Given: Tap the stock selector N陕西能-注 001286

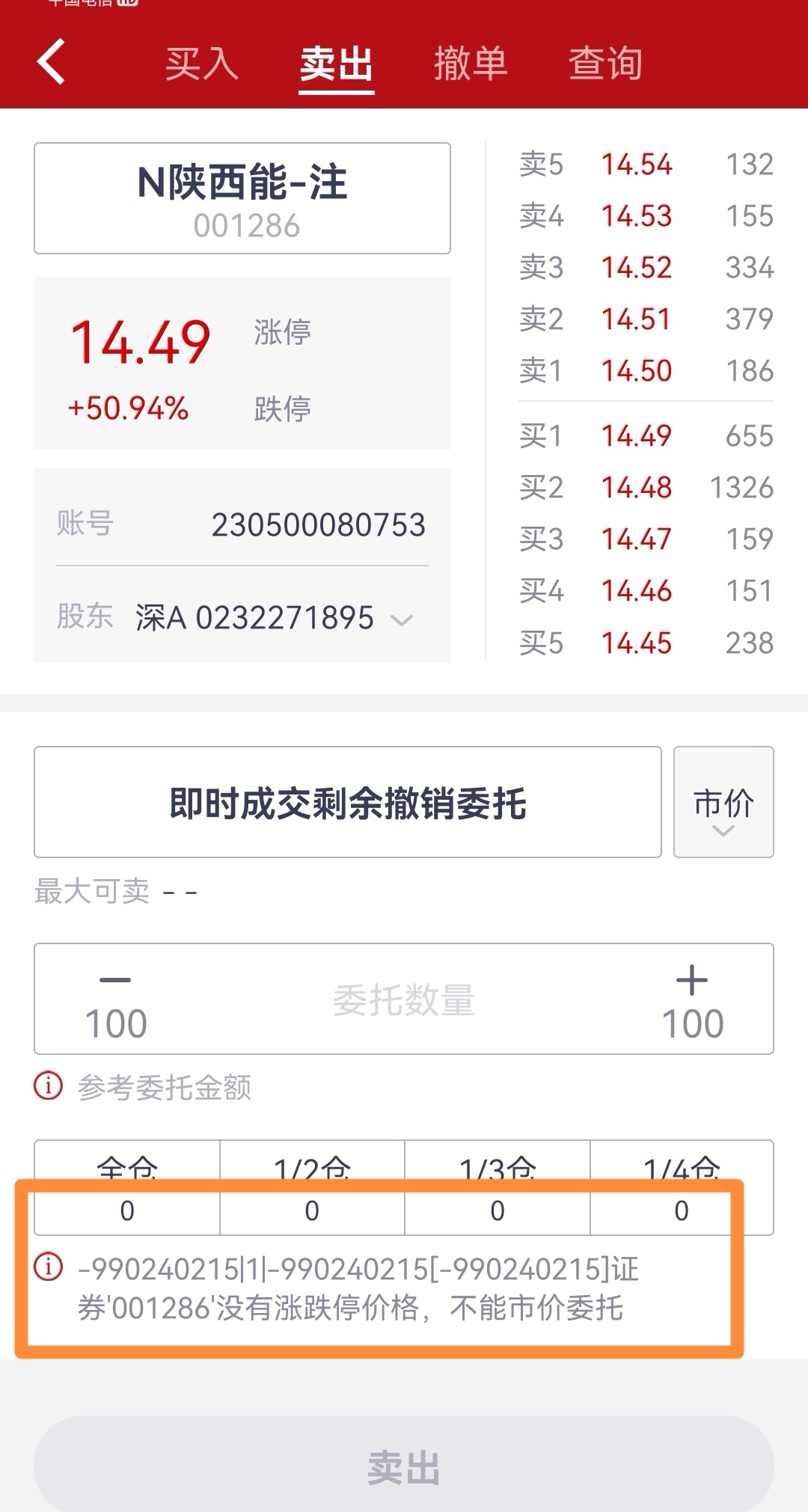Looking at the screenshot, I should [x=242, y=198].
